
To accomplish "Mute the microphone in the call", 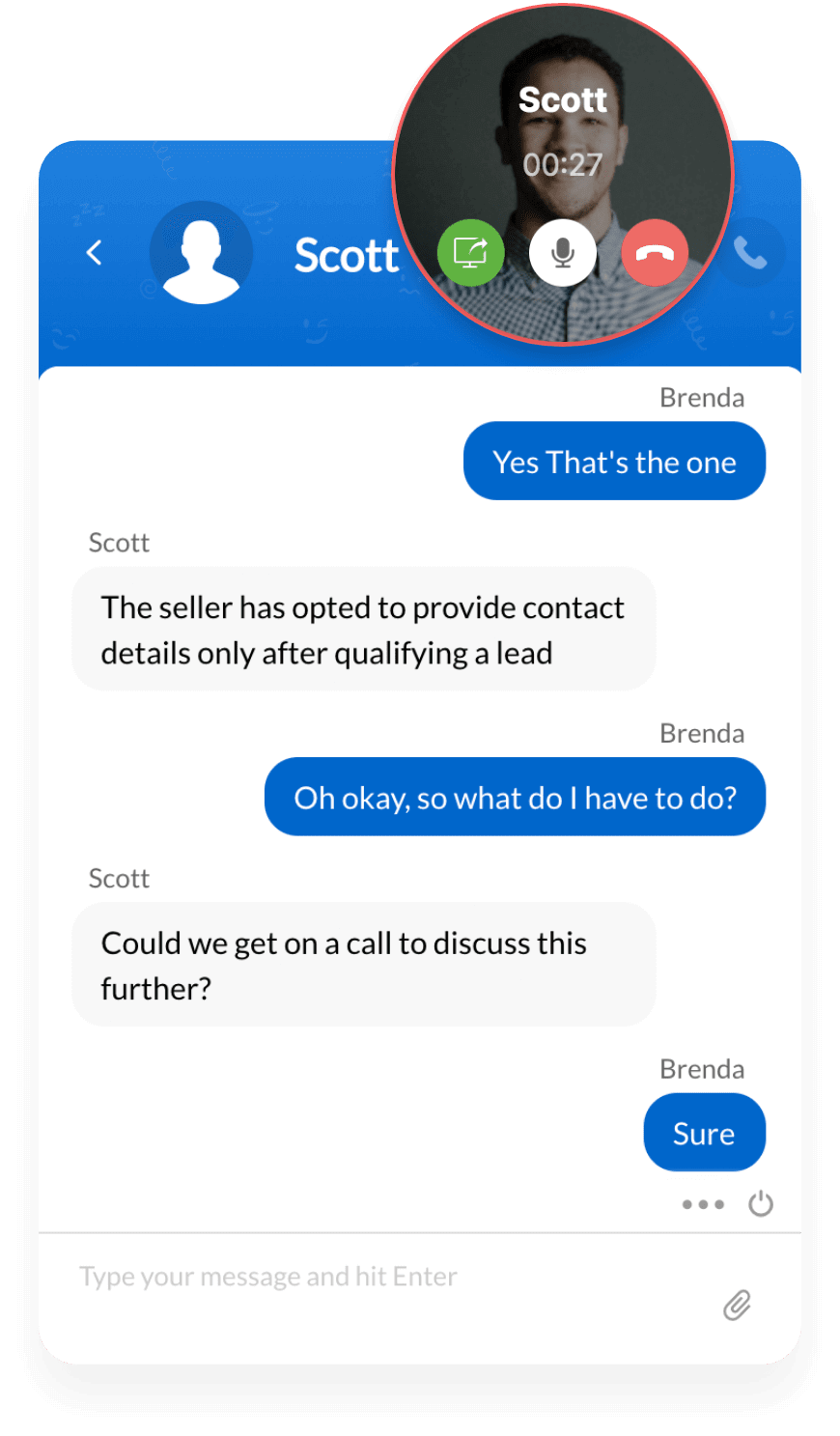I will pyautogui.click(x=563, y=253).
